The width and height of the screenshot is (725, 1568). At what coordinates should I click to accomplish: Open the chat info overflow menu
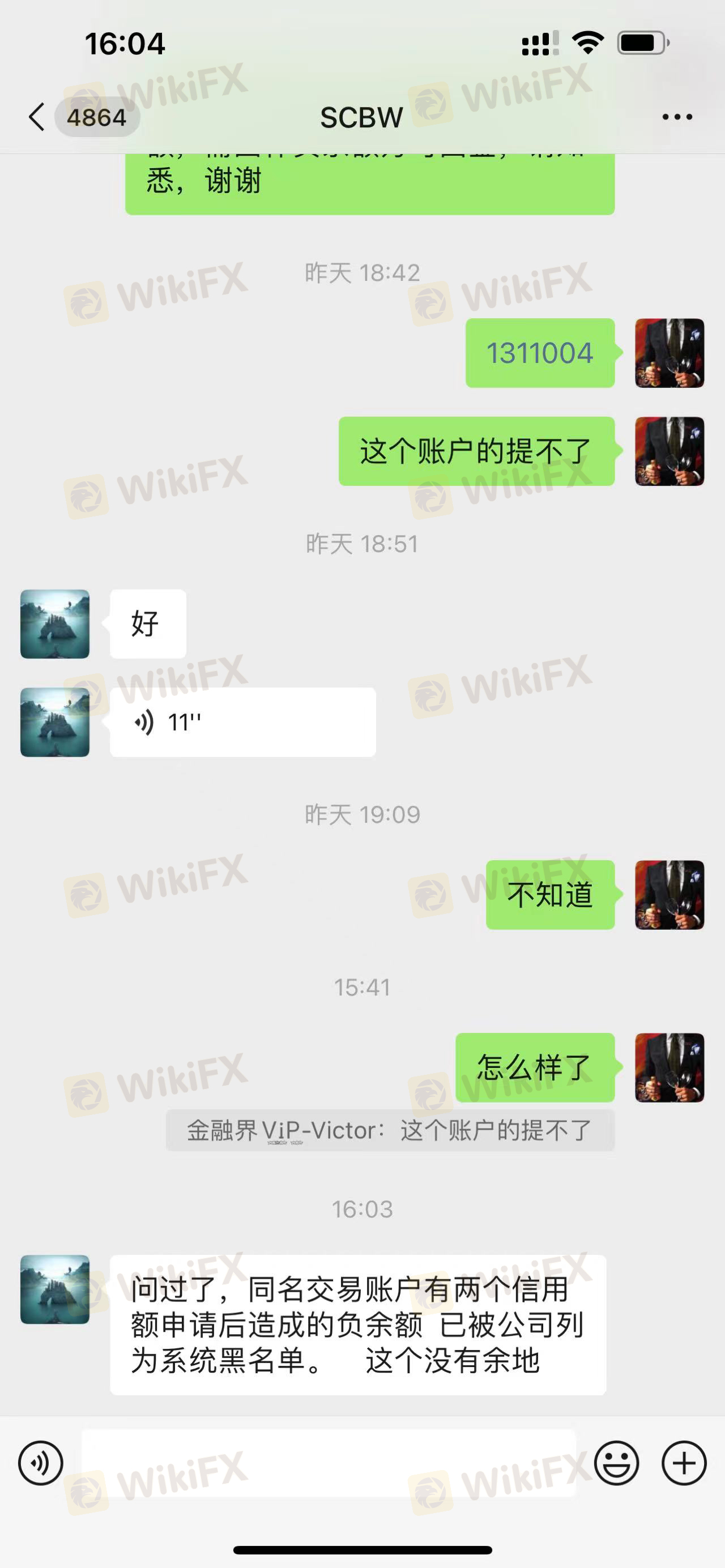tap(677, 117)
